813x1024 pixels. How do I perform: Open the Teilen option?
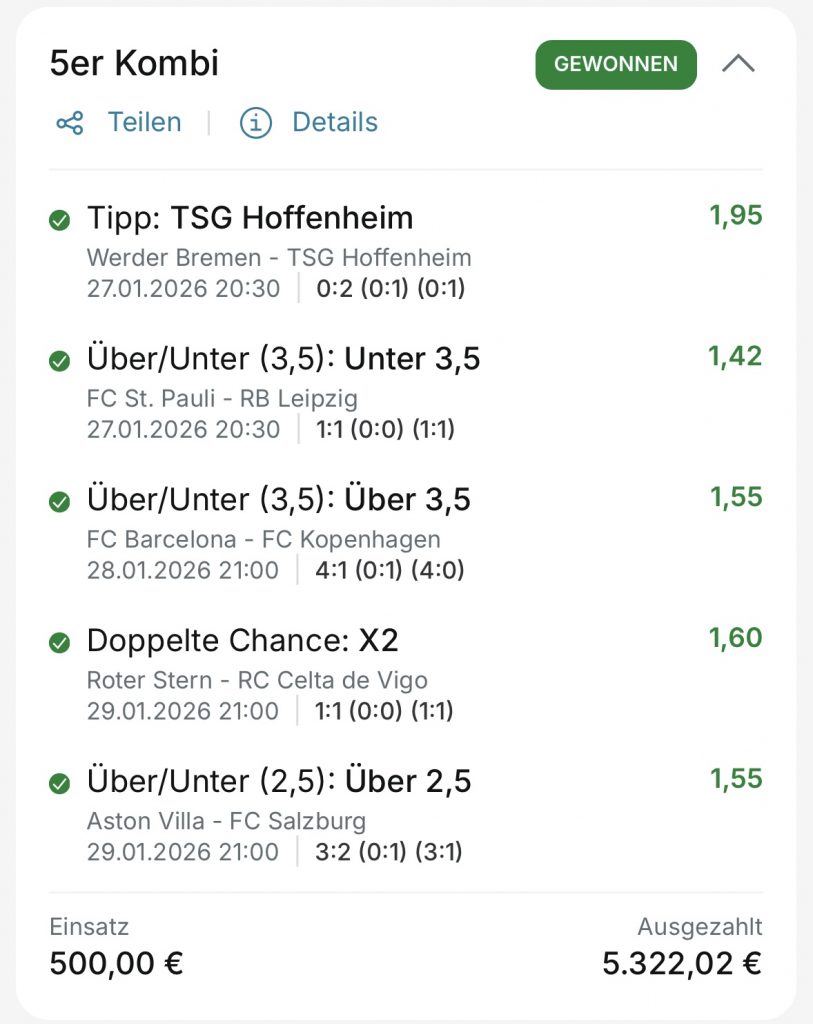click(145, 121)
